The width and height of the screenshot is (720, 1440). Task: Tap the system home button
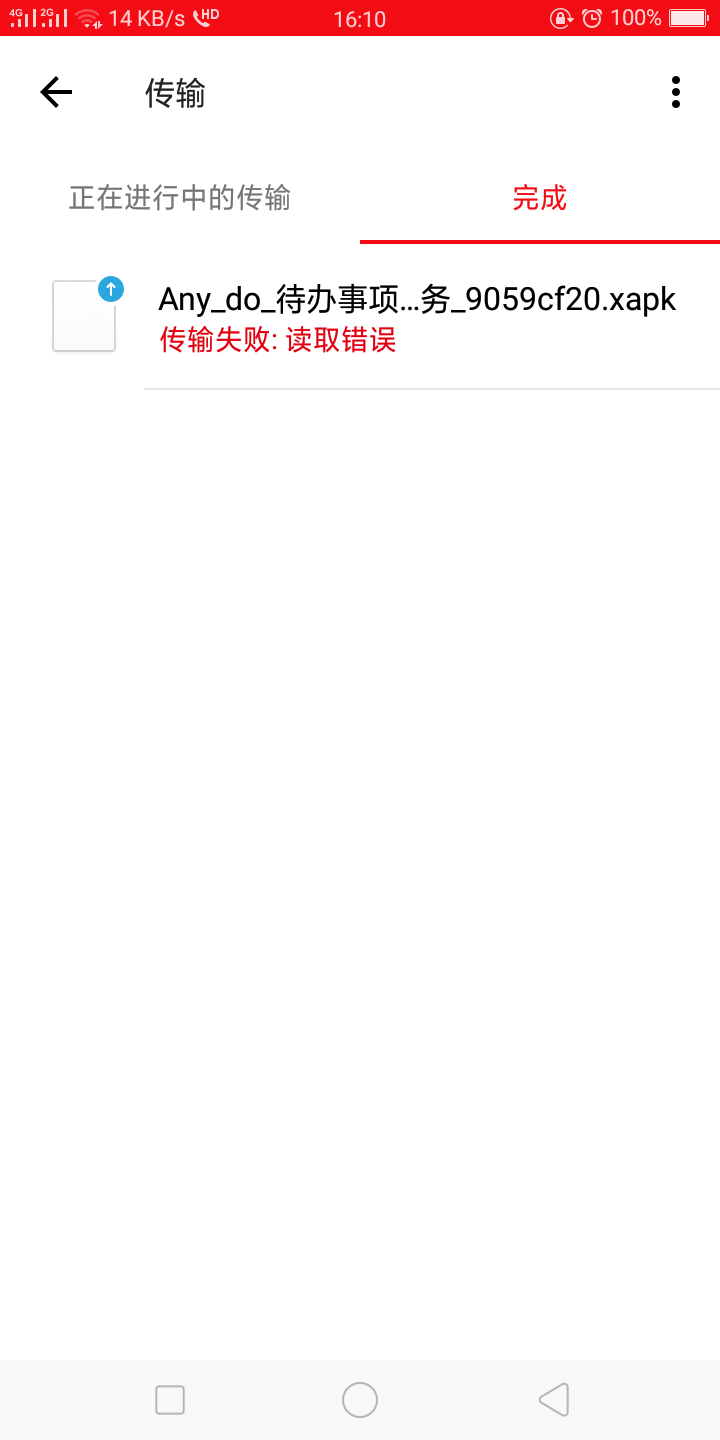pos(360,1400)
